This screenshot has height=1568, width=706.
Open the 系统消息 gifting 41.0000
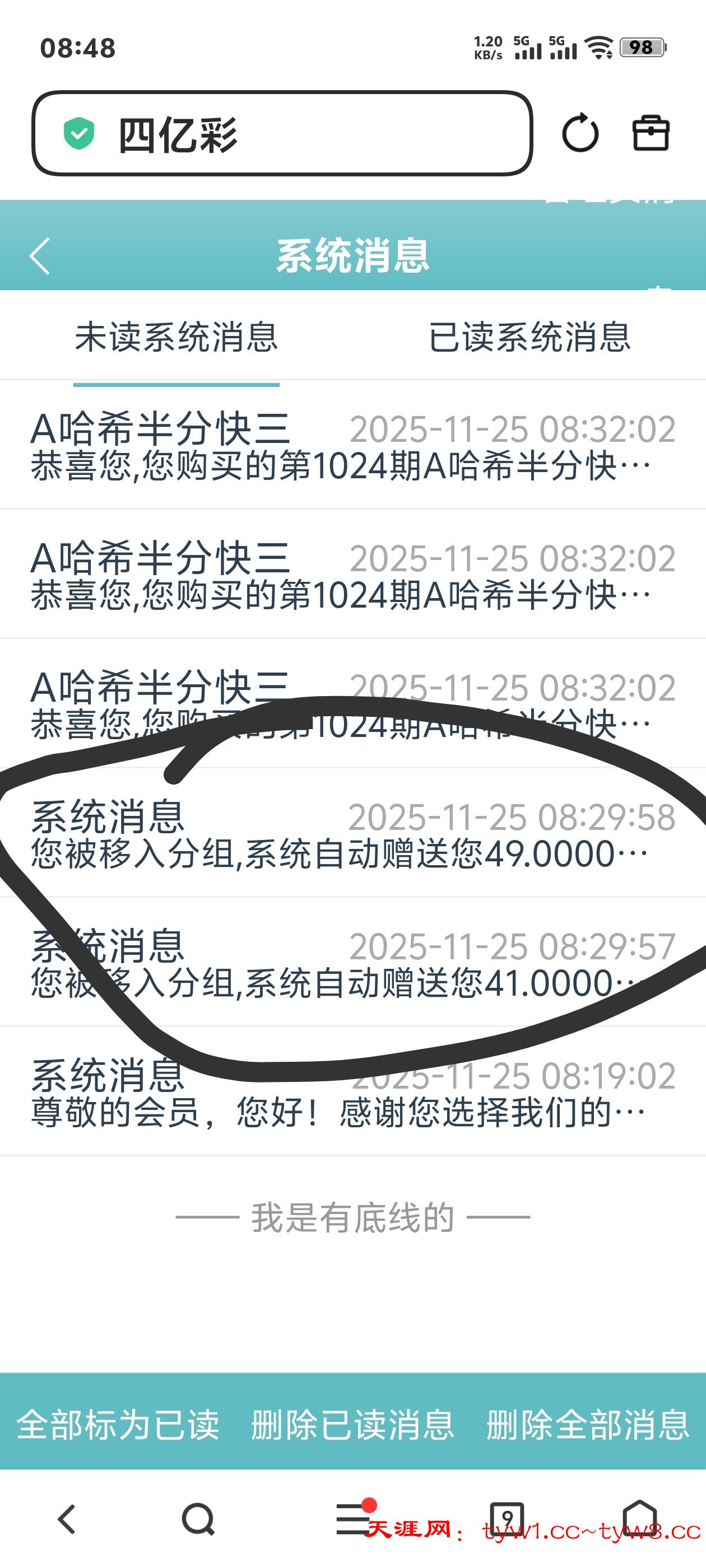click(352, 964)
